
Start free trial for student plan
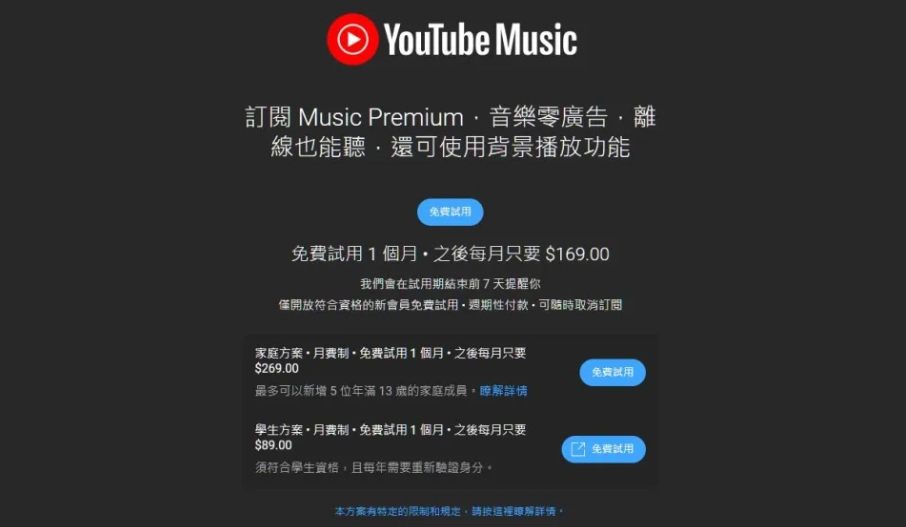tap(603, 449)
